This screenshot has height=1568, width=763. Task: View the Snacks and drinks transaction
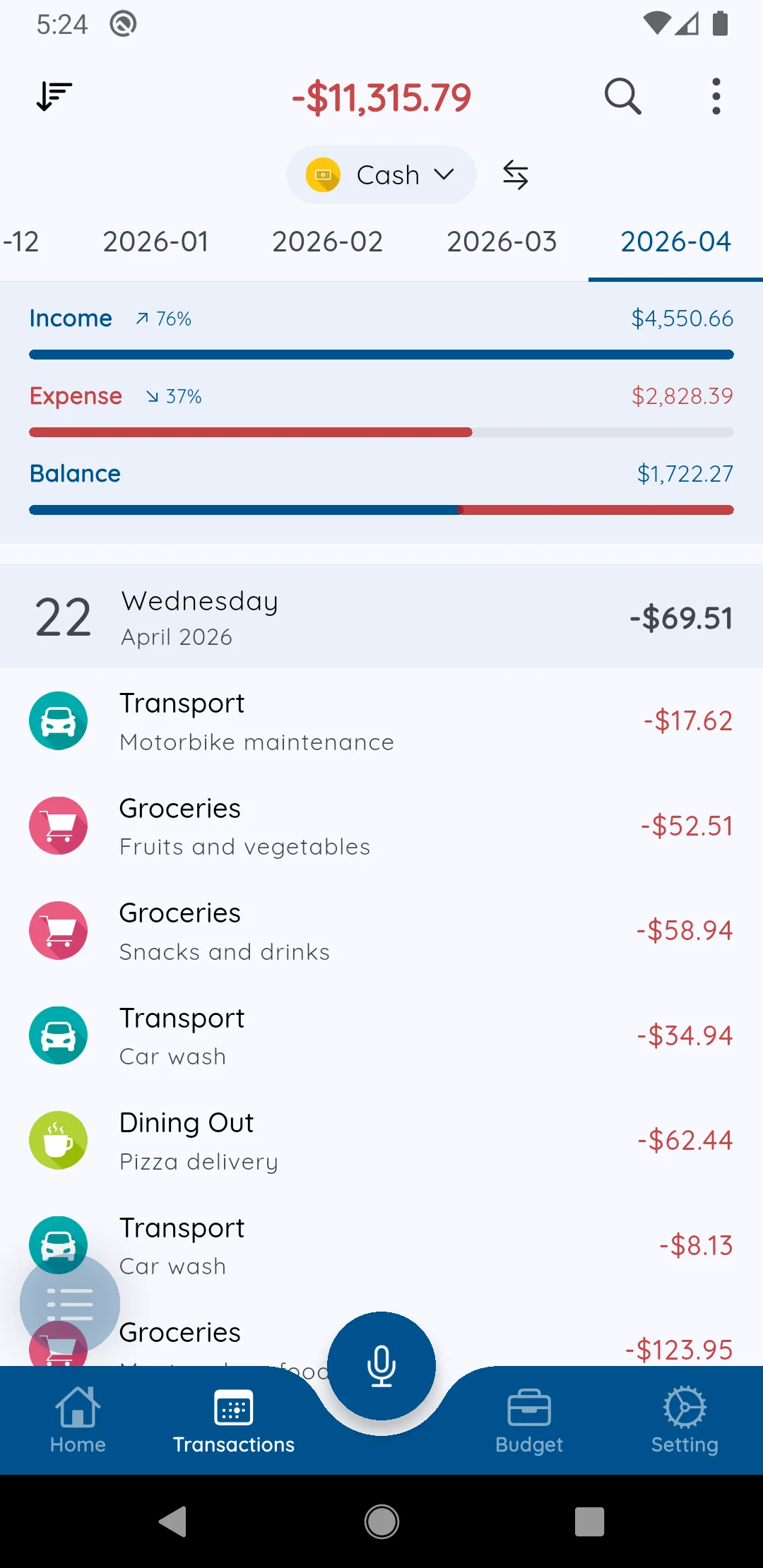click(381, 931)
